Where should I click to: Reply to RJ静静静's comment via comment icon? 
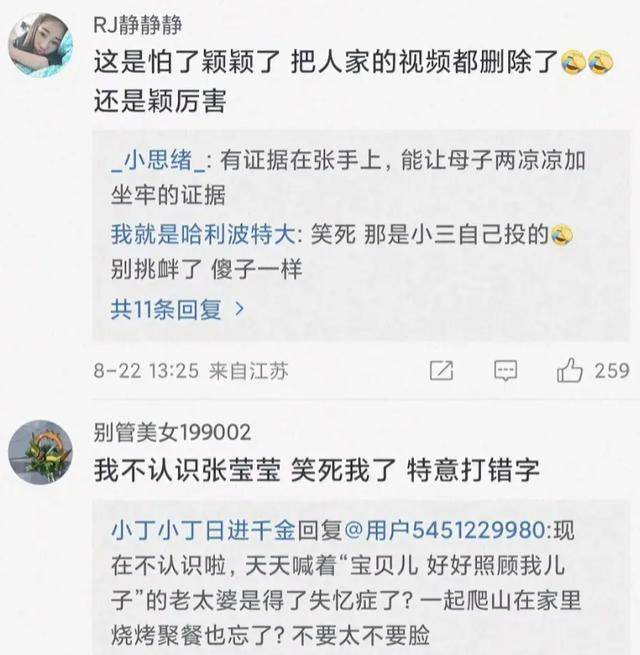(506, 371)
